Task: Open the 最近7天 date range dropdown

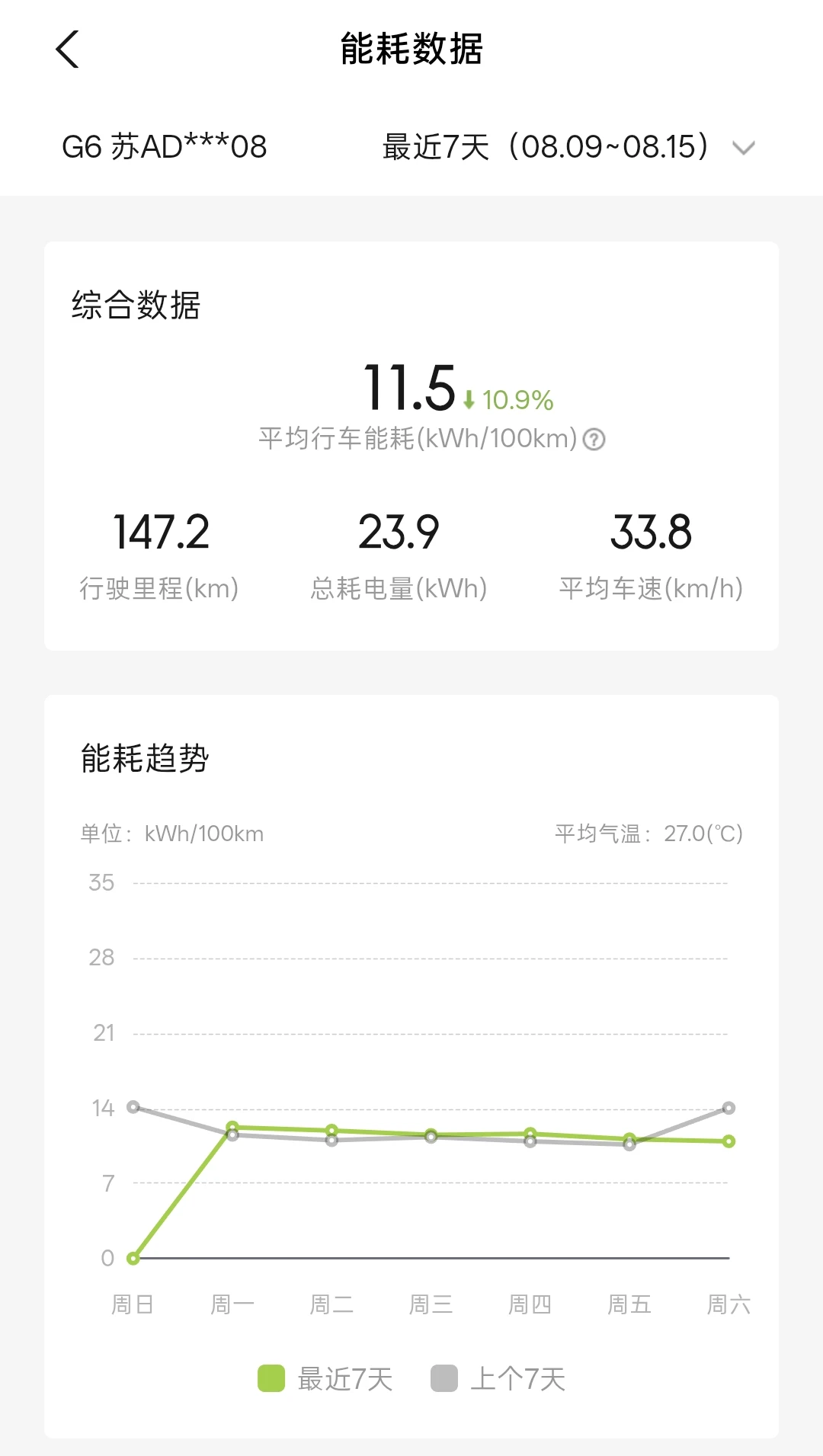Action: [568, 147]
